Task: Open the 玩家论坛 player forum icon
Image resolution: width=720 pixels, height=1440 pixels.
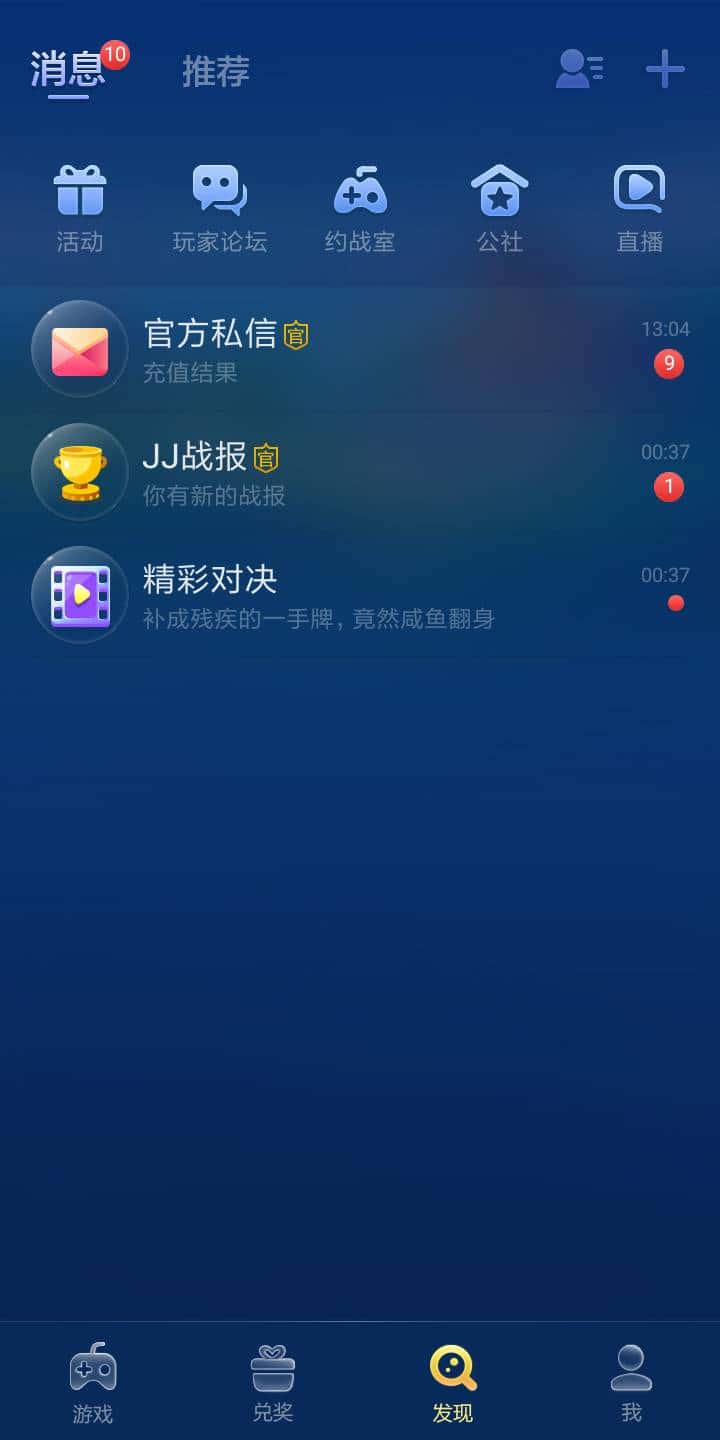Action: tap(221, 205)
